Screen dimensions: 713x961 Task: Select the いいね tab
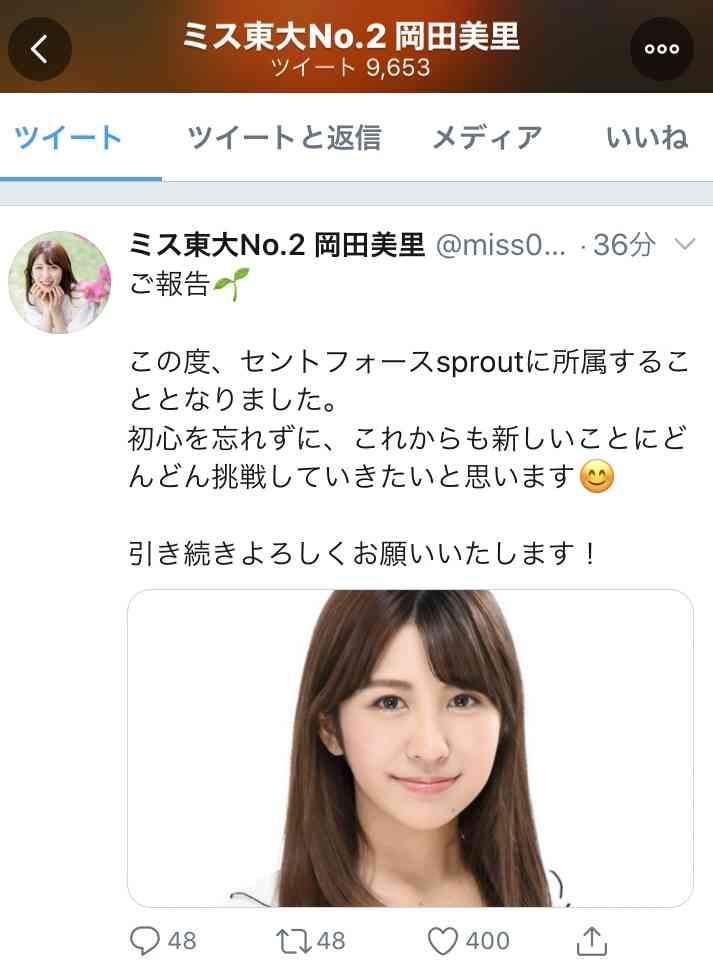point(647,138)
